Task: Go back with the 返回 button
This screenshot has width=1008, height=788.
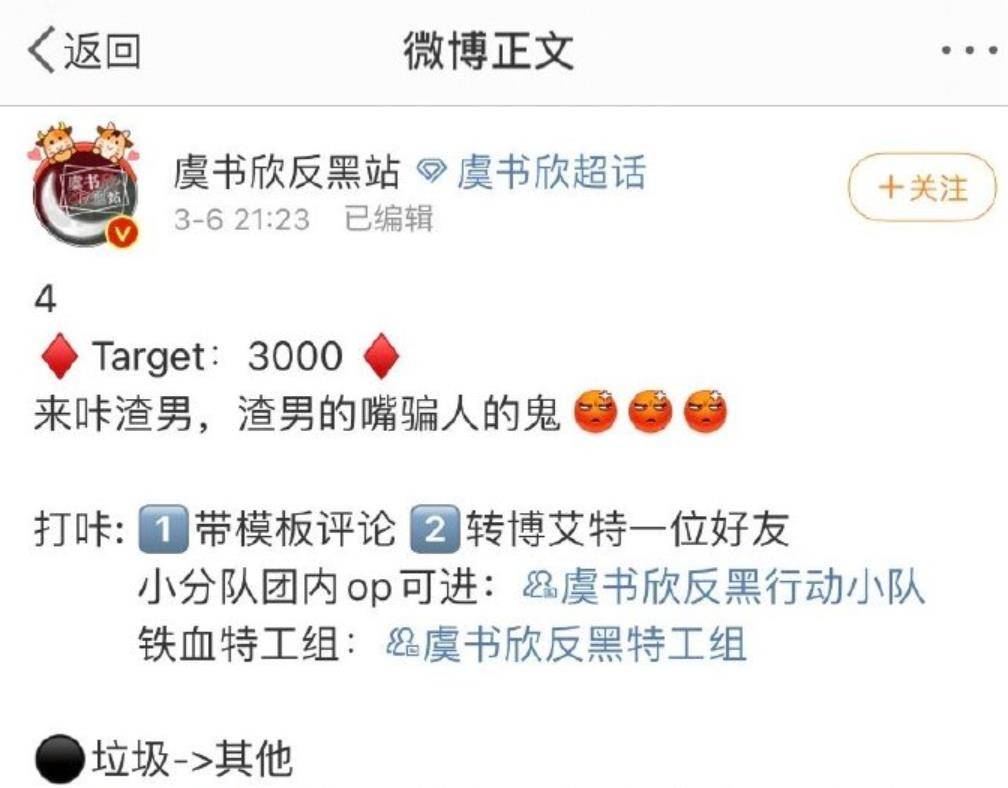Action: pyautogui.click(x=85, y=52)
